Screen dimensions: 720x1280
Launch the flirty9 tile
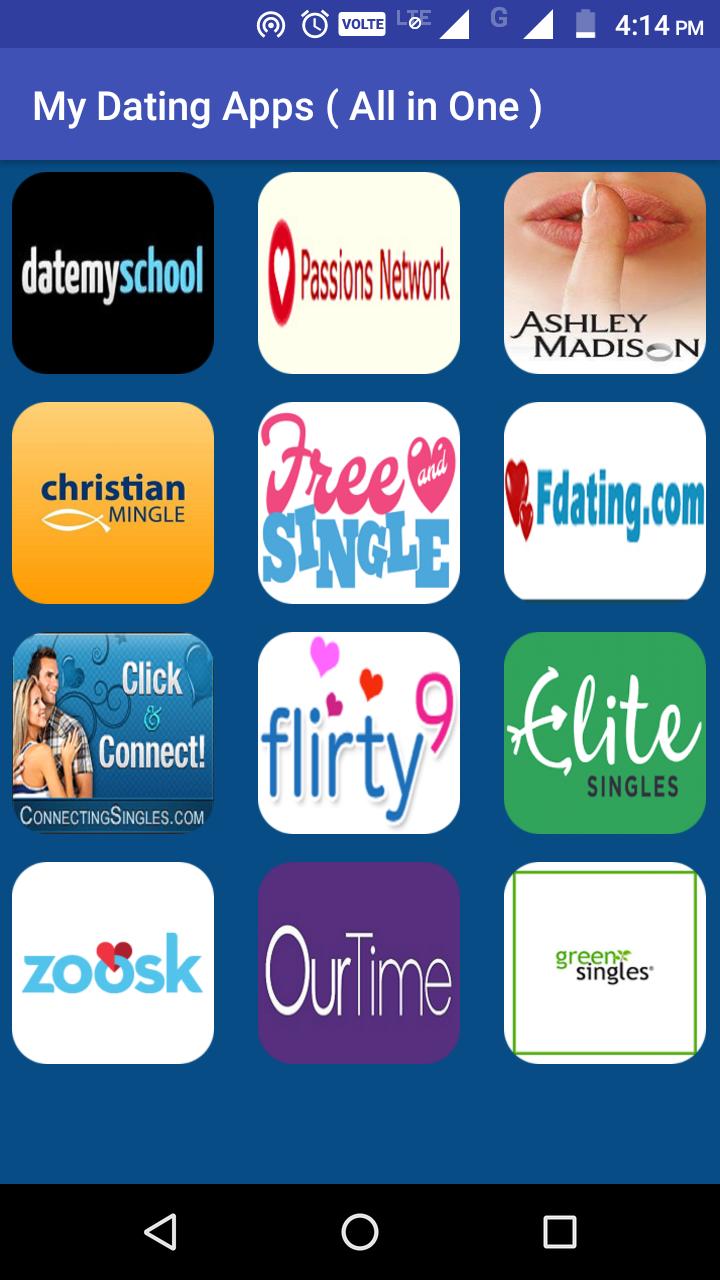pyautogui.click(x=359, y=733)
